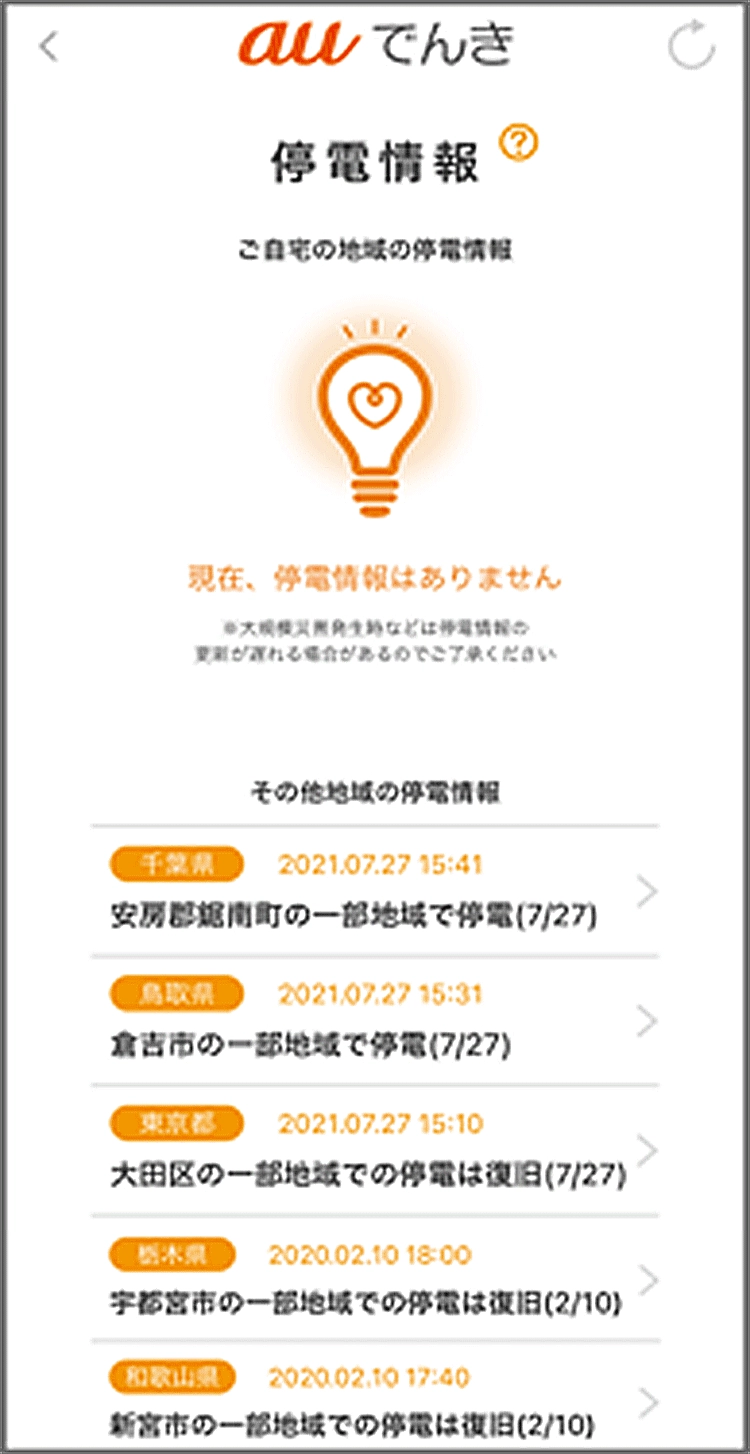Refresh the outage information

(691, 46)
